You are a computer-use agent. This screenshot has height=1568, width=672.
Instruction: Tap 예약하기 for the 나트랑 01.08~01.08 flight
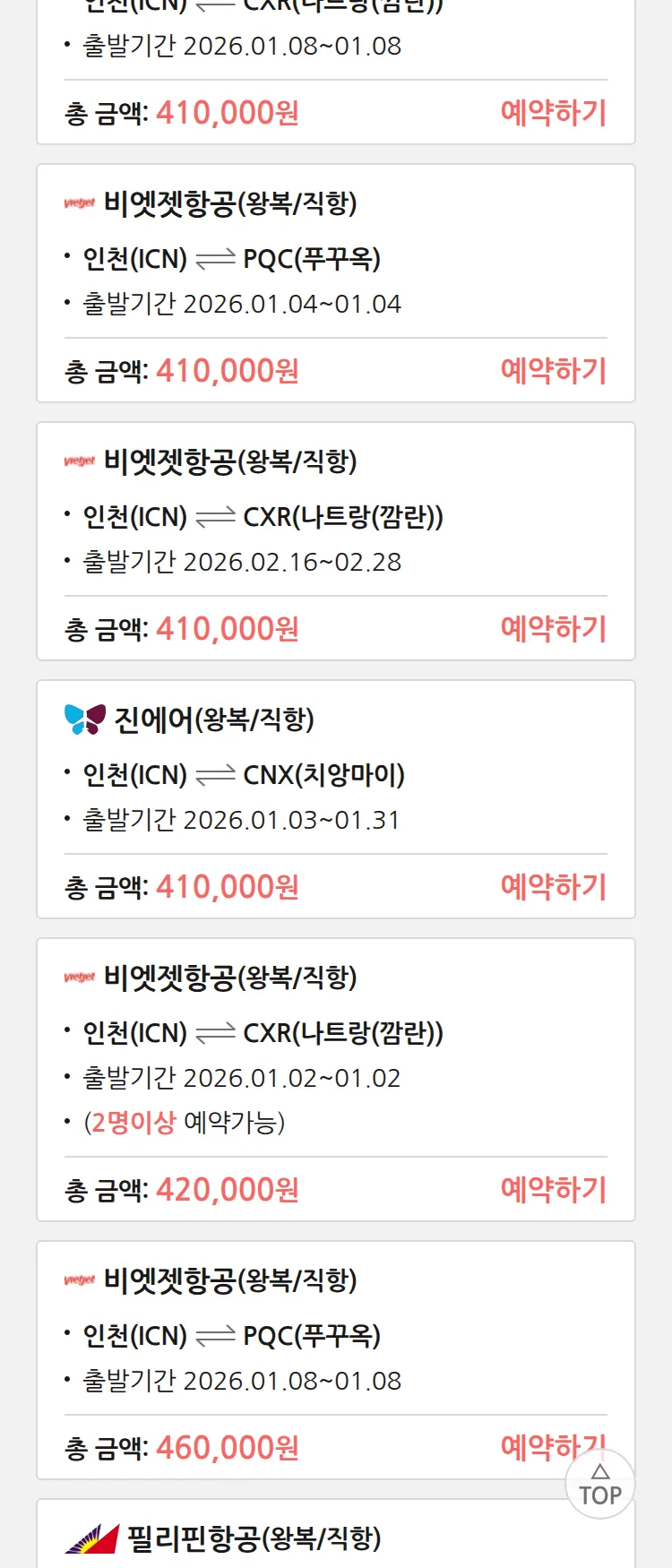pos(553,113)
